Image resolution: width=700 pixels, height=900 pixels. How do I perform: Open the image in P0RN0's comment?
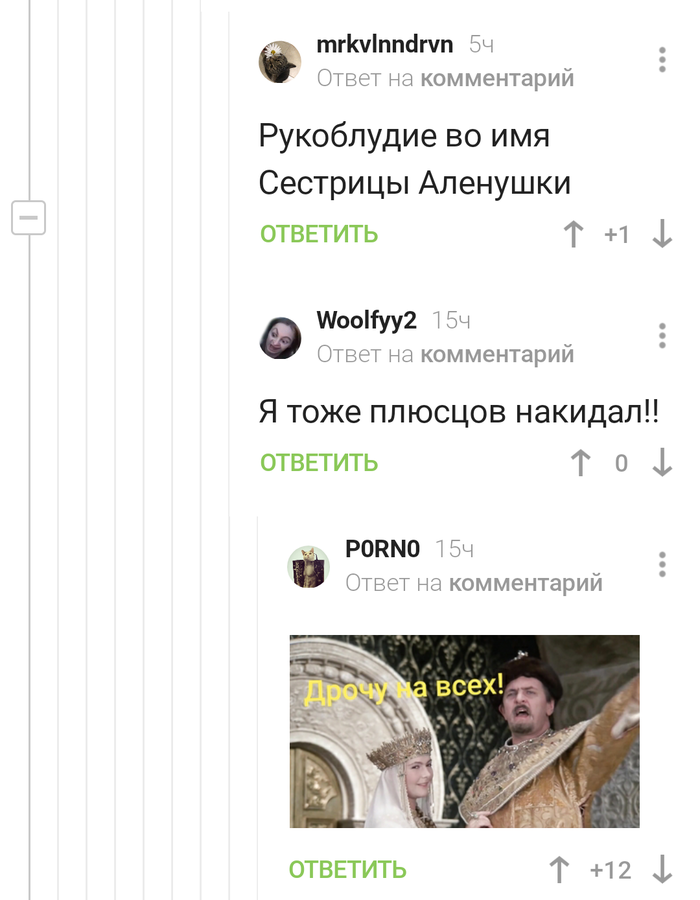click(464, 731)
